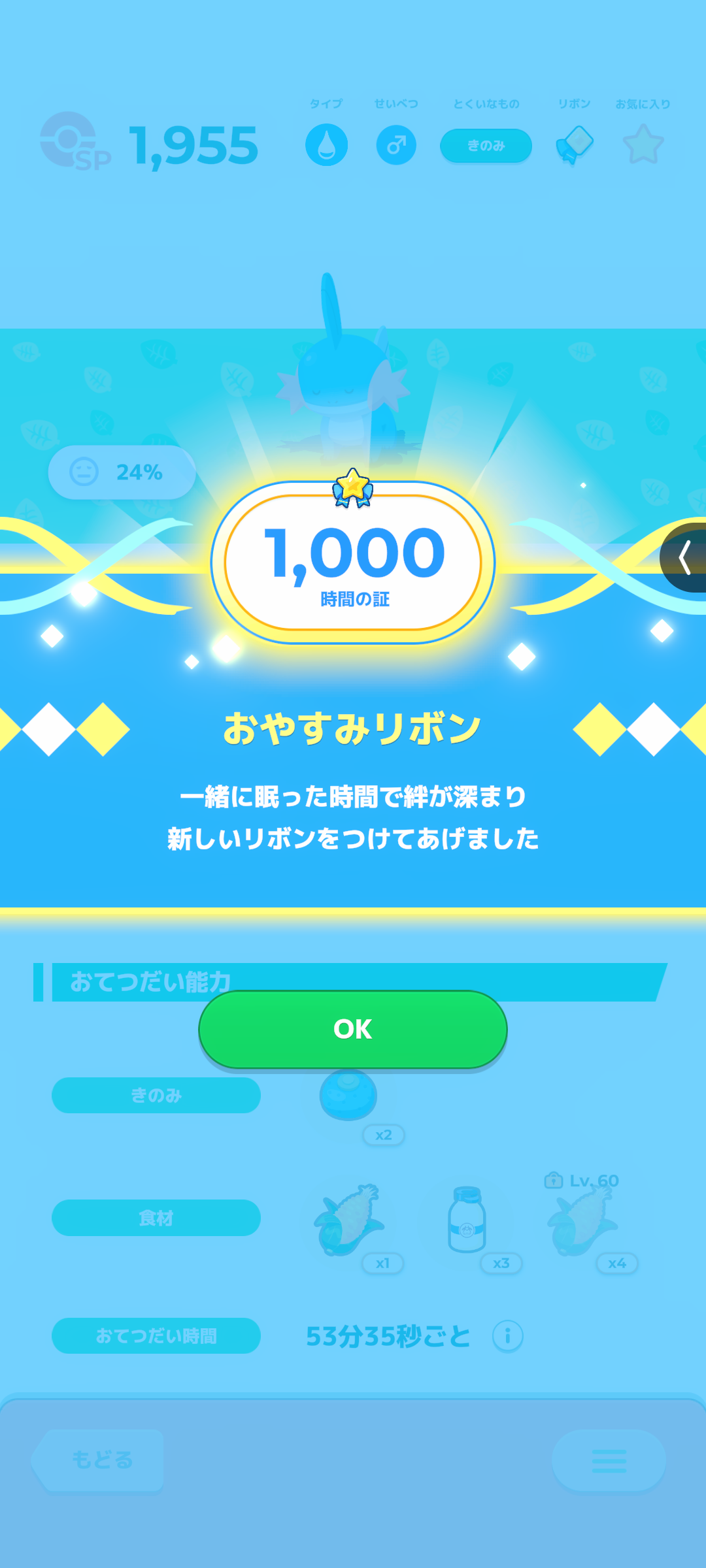Image resolution: width=706 pixels, height=1568 pixels.
Task: Expand the side panel arrow handle
Action: tap(684, 558)
